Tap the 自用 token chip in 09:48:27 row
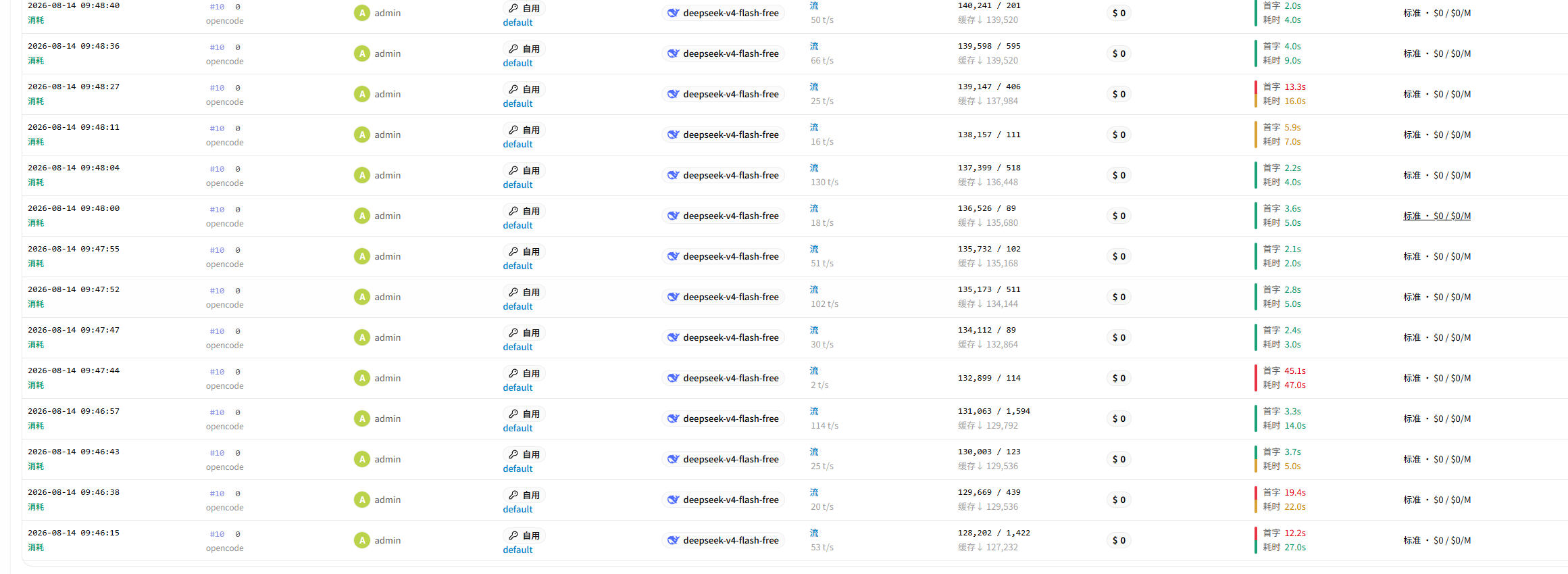This screenshot has width=1568, height=574. (524, 89)
